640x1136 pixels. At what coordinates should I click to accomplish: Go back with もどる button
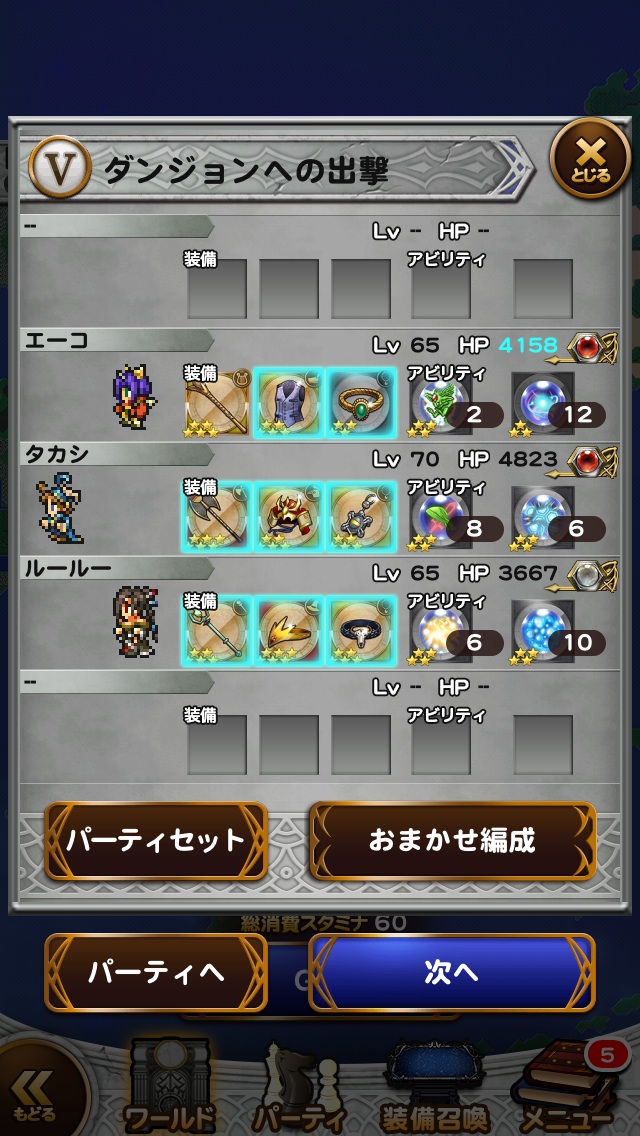point(37,1095)
